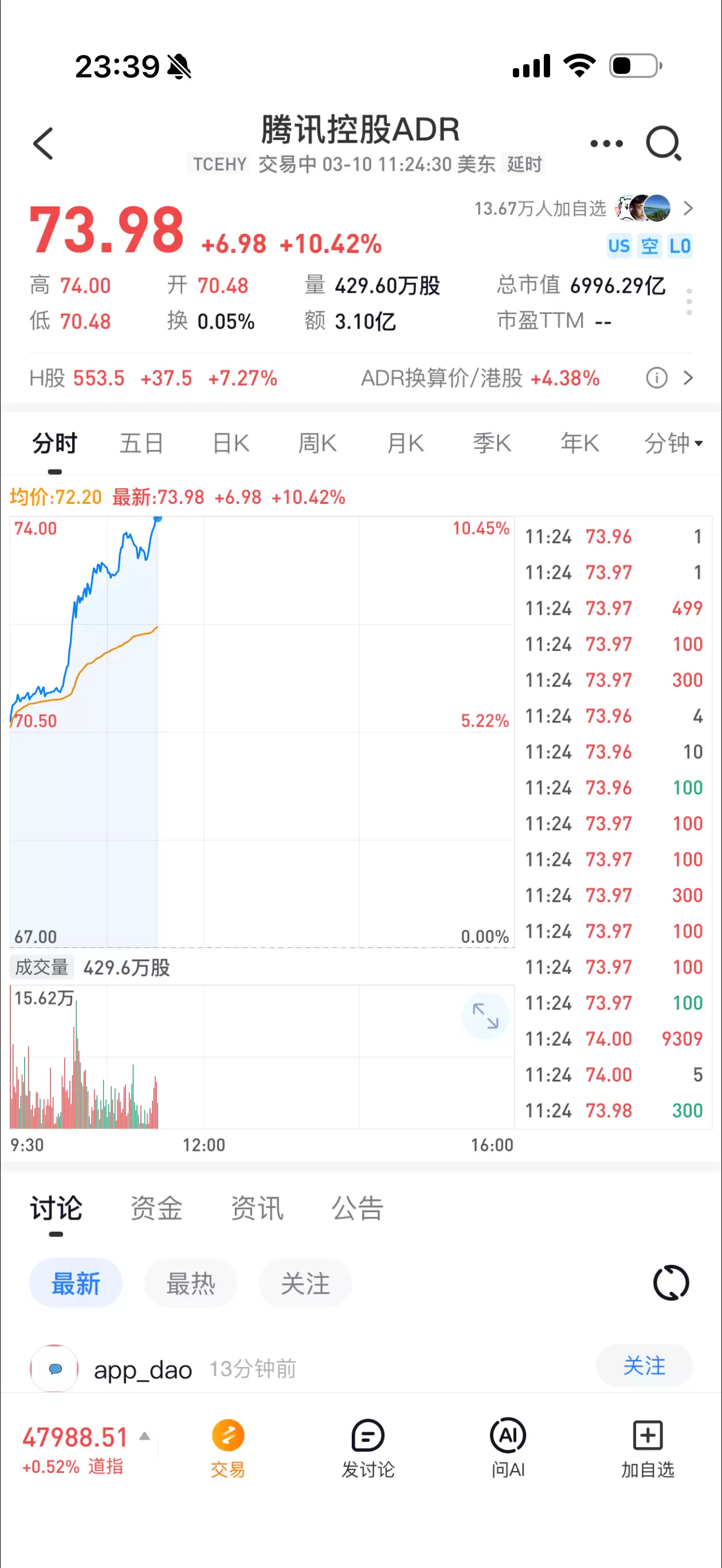Open the more options menu via three dots
Image resolution: width=722 pixels, height=1568 pixels.
point(605,143)
